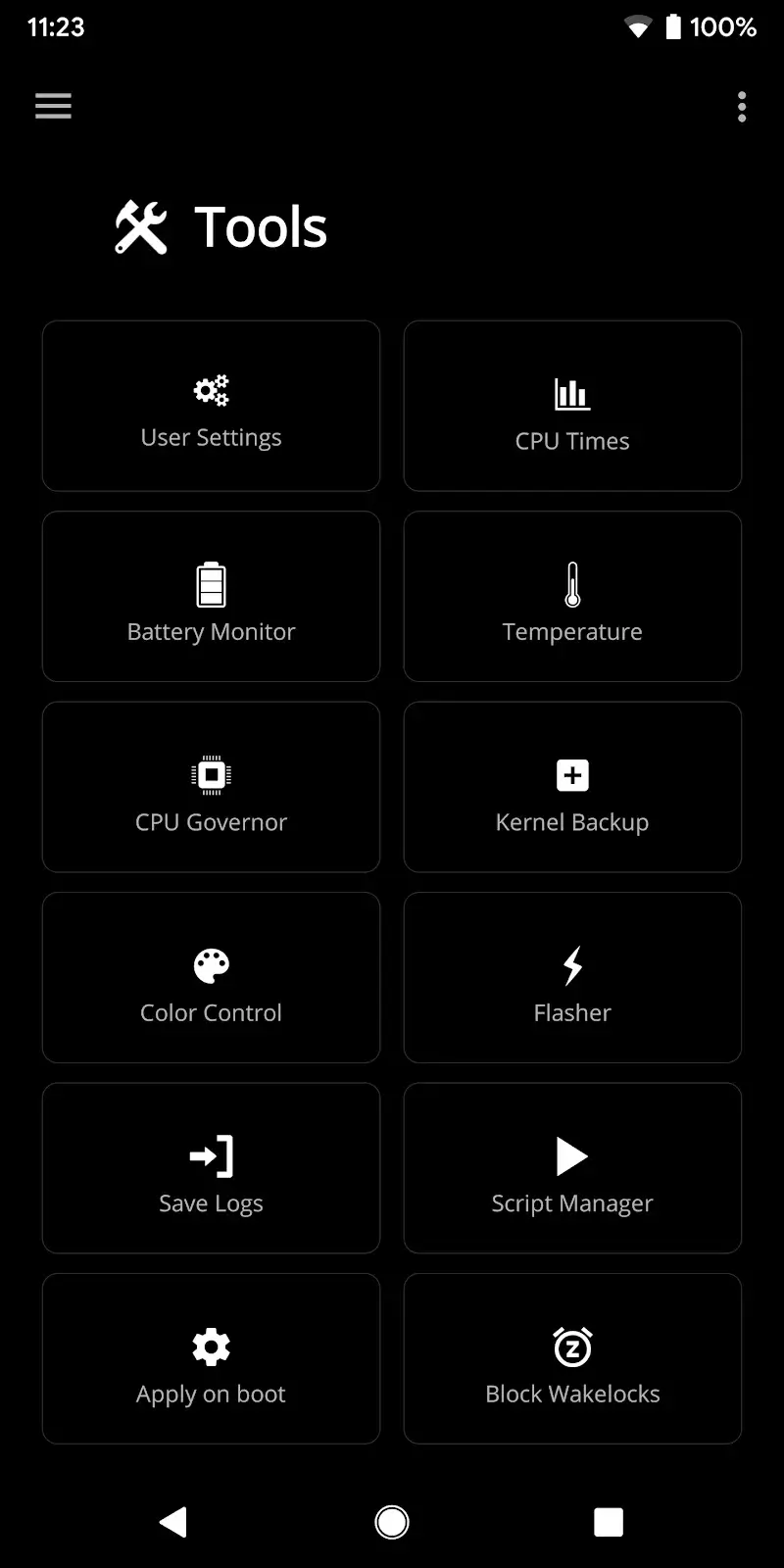Select the Color Control palette icon
Viewport: 784px width, 1568px height.
[211, 964]
